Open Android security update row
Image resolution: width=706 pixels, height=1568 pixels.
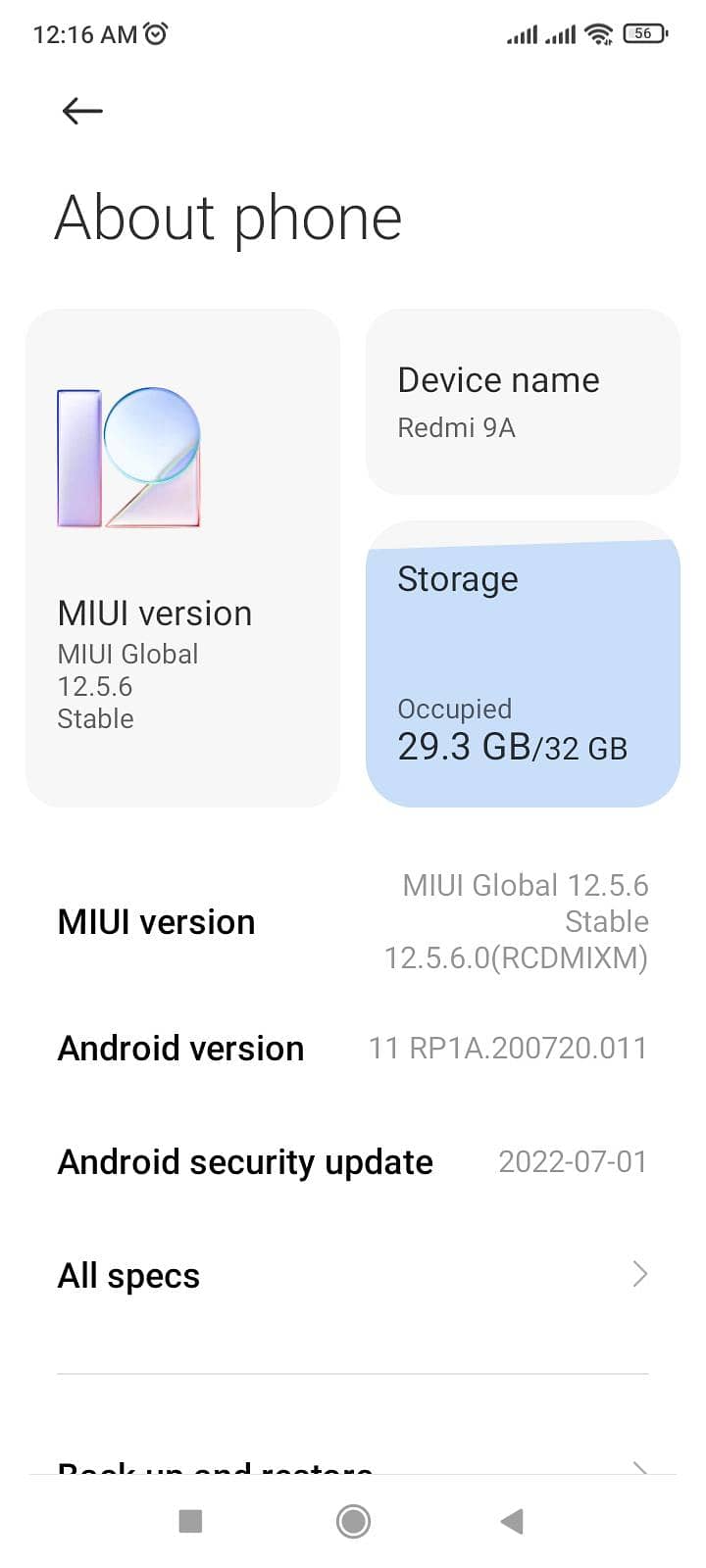point(353,1161)
